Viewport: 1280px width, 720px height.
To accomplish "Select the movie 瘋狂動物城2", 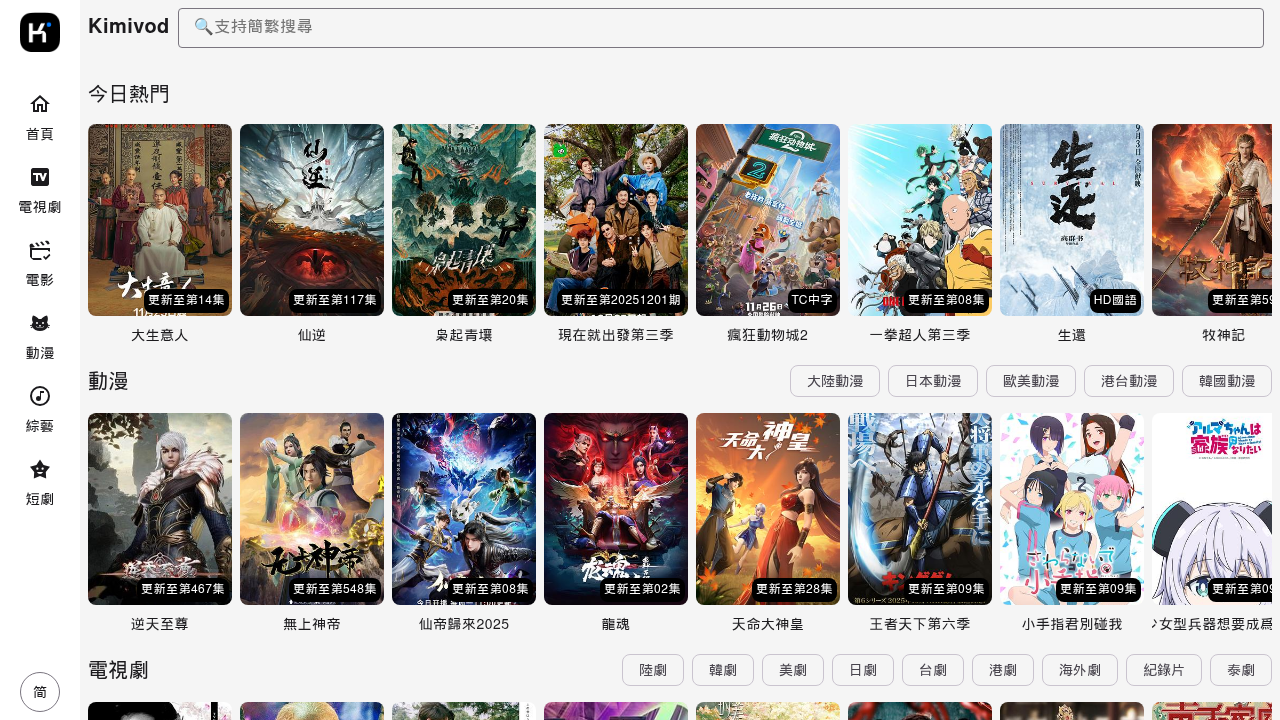I will pos(768,220).
